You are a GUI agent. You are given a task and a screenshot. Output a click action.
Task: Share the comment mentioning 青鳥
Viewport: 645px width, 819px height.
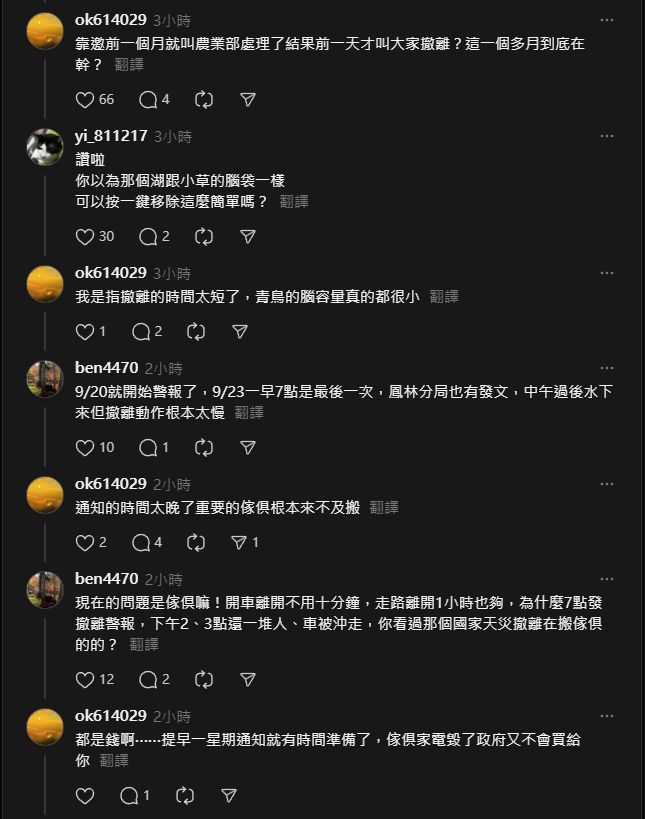240,332
